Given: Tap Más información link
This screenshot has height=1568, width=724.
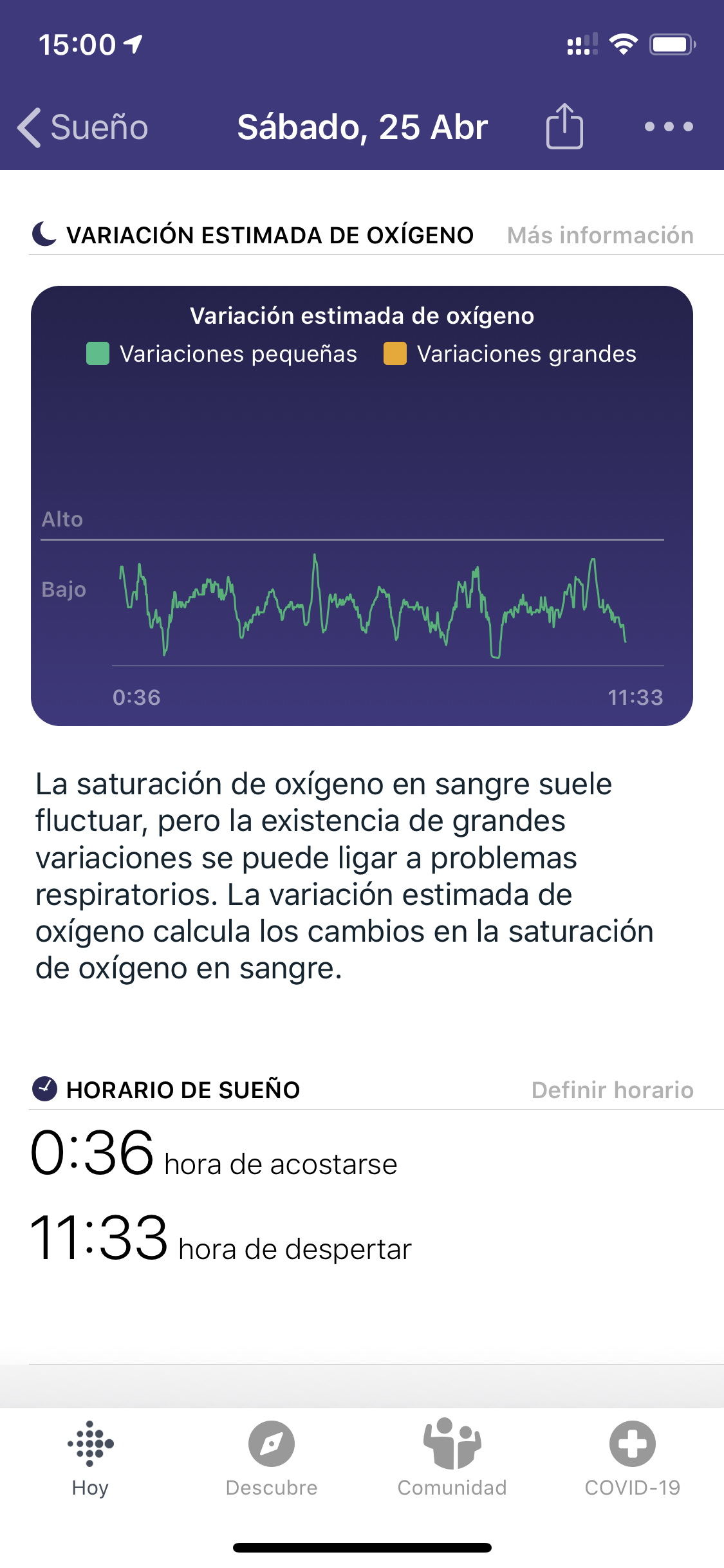Looking at the screenshot, I should pos(600,235).
